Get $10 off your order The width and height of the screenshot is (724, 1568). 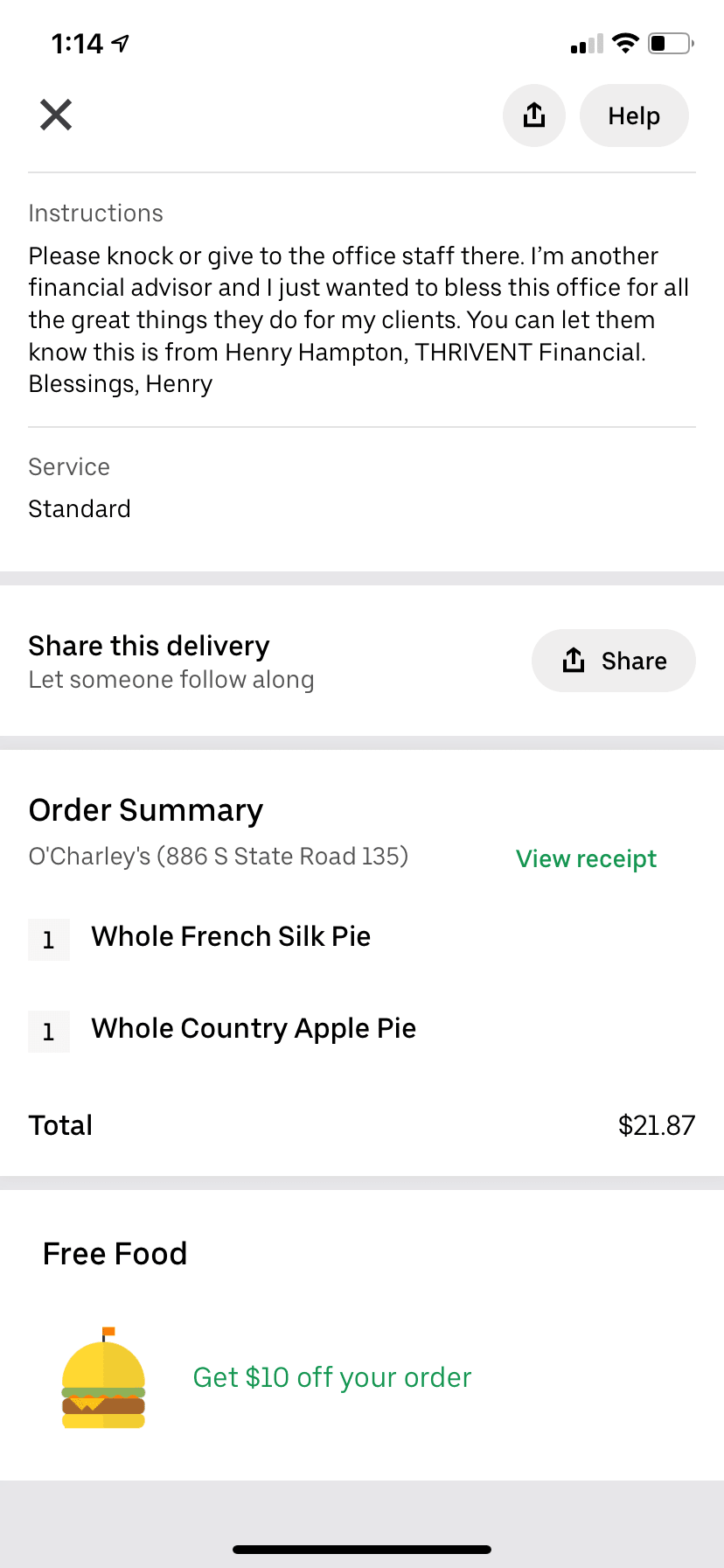[331, 1377]
